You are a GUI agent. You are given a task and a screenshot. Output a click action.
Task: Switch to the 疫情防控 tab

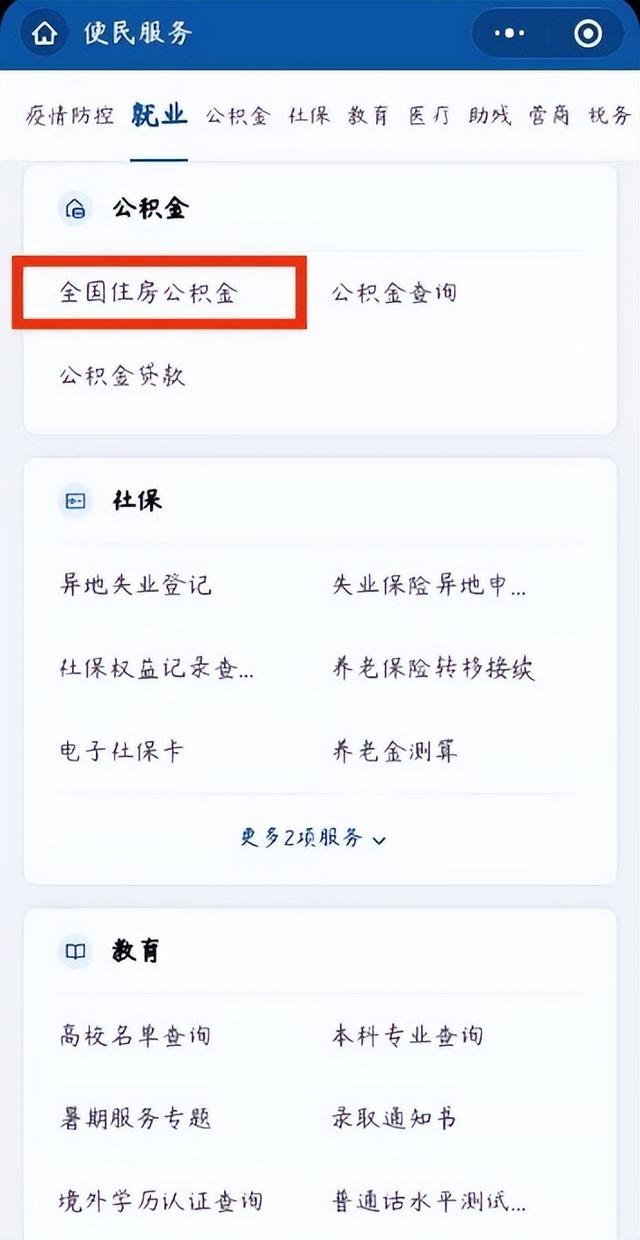click(x=70, y=115)
